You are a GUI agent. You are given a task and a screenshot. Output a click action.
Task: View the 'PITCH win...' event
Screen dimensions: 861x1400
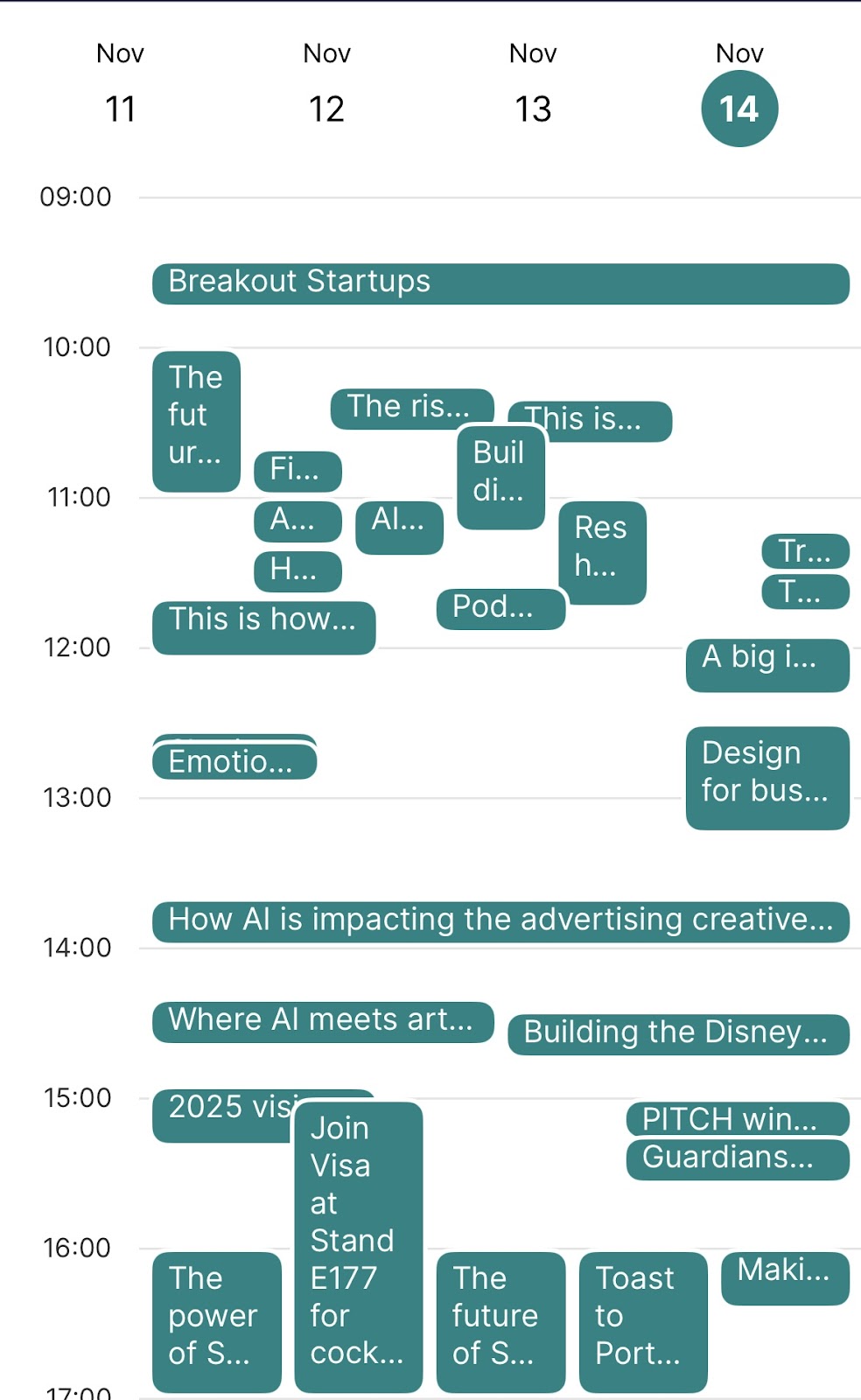(x=737, y=1119)
